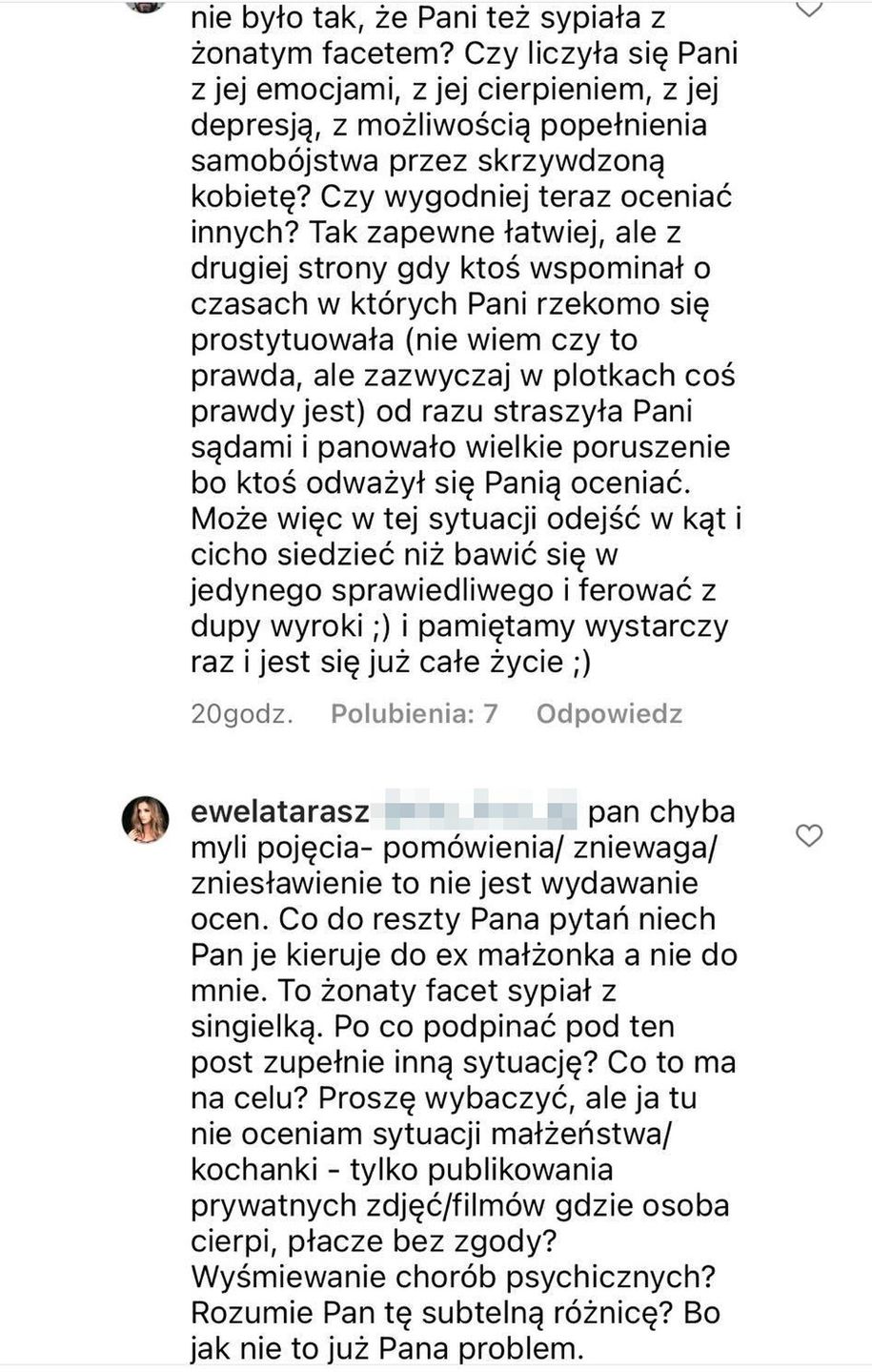Open ewelatarasz profile picture

pyautogui.click(x=145, y=820)
